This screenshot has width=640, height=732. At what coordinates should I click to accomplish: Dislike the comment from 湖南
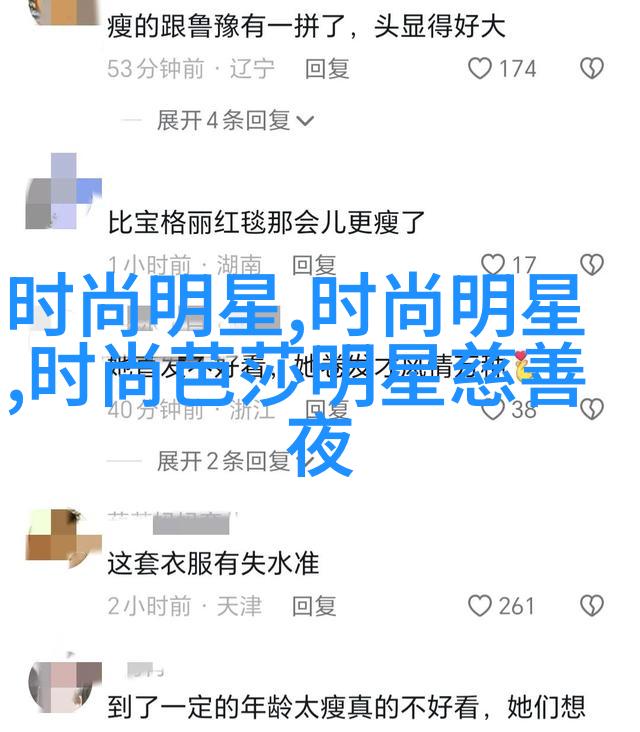(592, 265)
